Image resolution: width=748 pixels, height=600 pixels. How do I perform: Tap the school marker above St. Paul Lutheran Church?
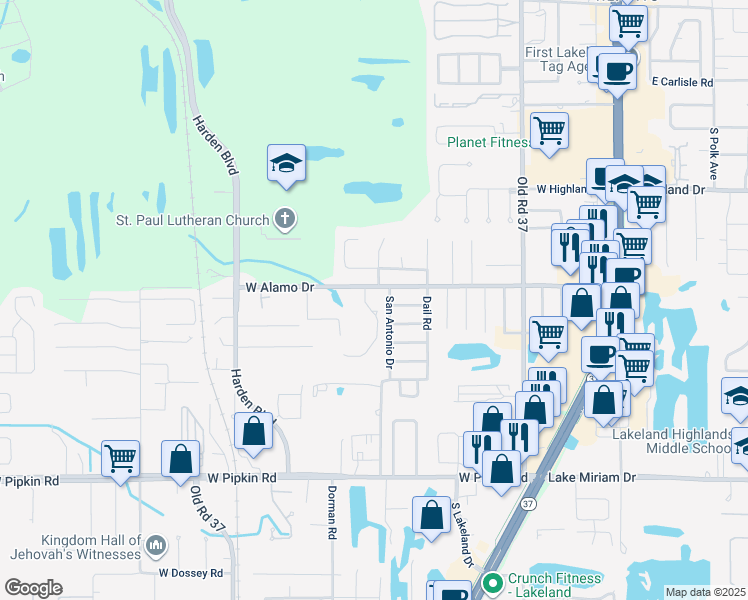click(x=286, y=162)
